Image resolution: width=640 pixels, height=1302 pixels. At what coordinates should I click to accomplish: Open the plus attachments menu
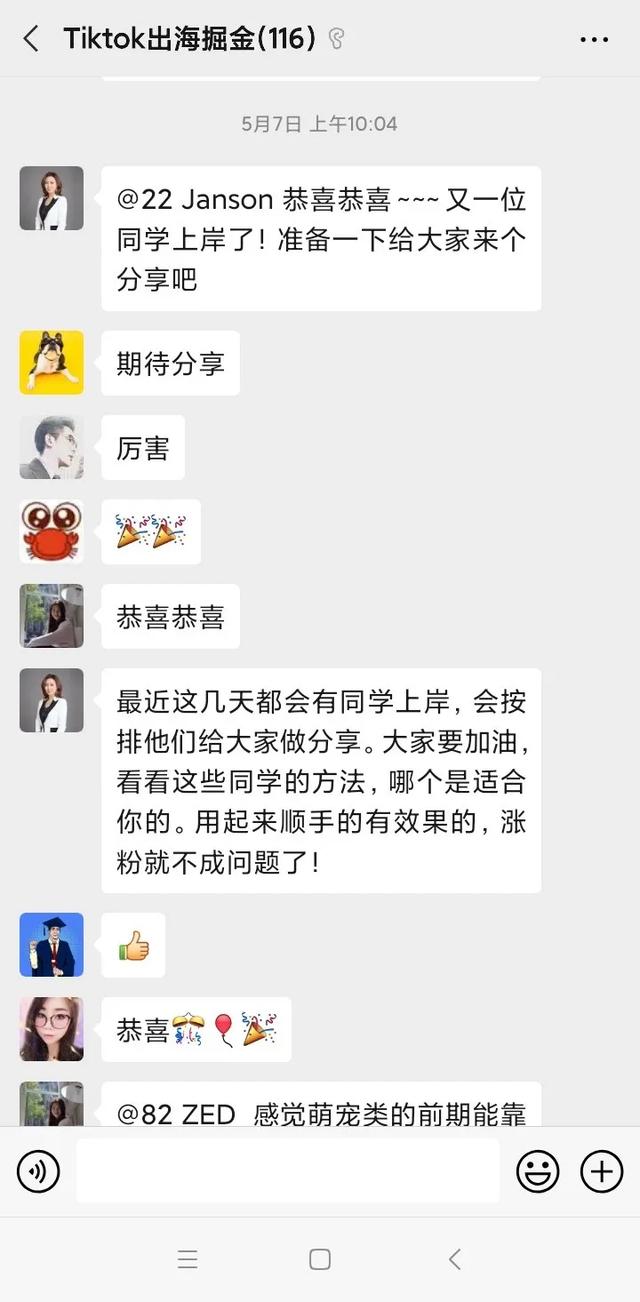[x=602, y=1171]
